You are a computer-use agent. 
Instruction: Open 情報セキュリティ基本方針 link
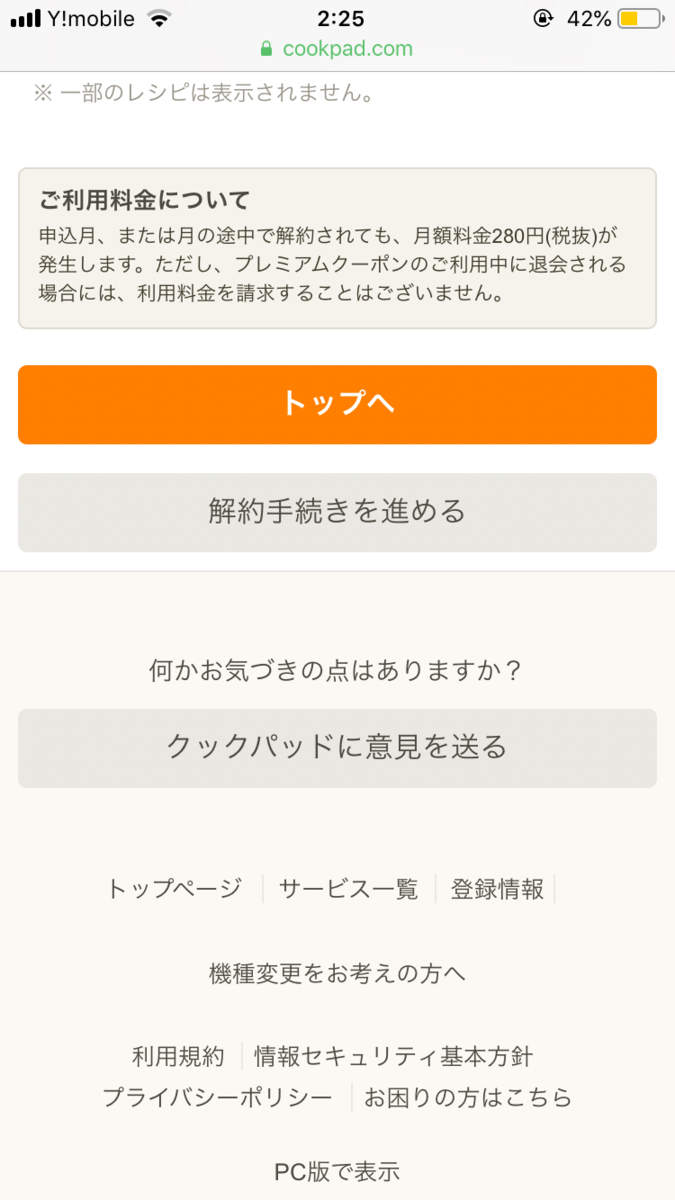pyautogui.click(x=393, y=1056)
